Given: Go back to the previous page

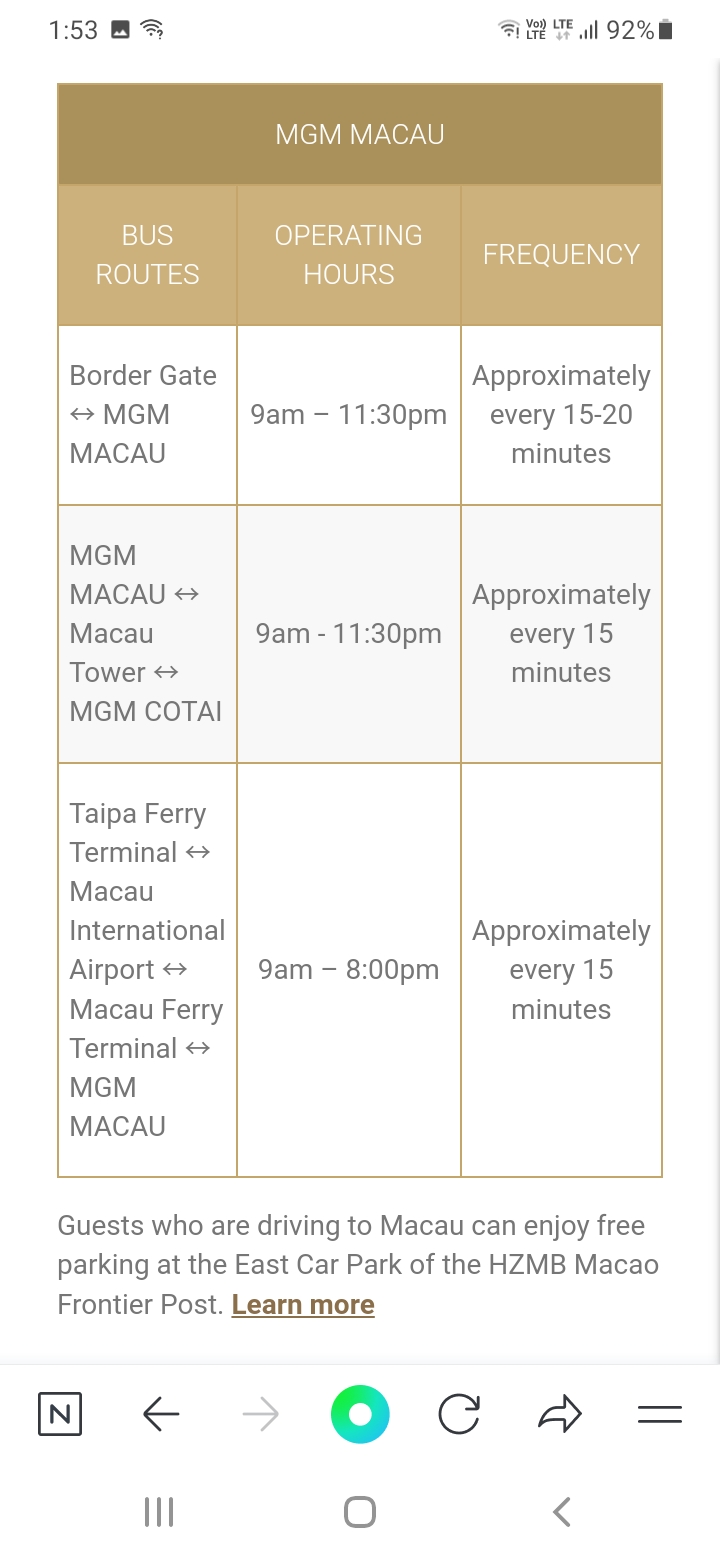Looking at the screenshot, I should (x=161, y=1414).
